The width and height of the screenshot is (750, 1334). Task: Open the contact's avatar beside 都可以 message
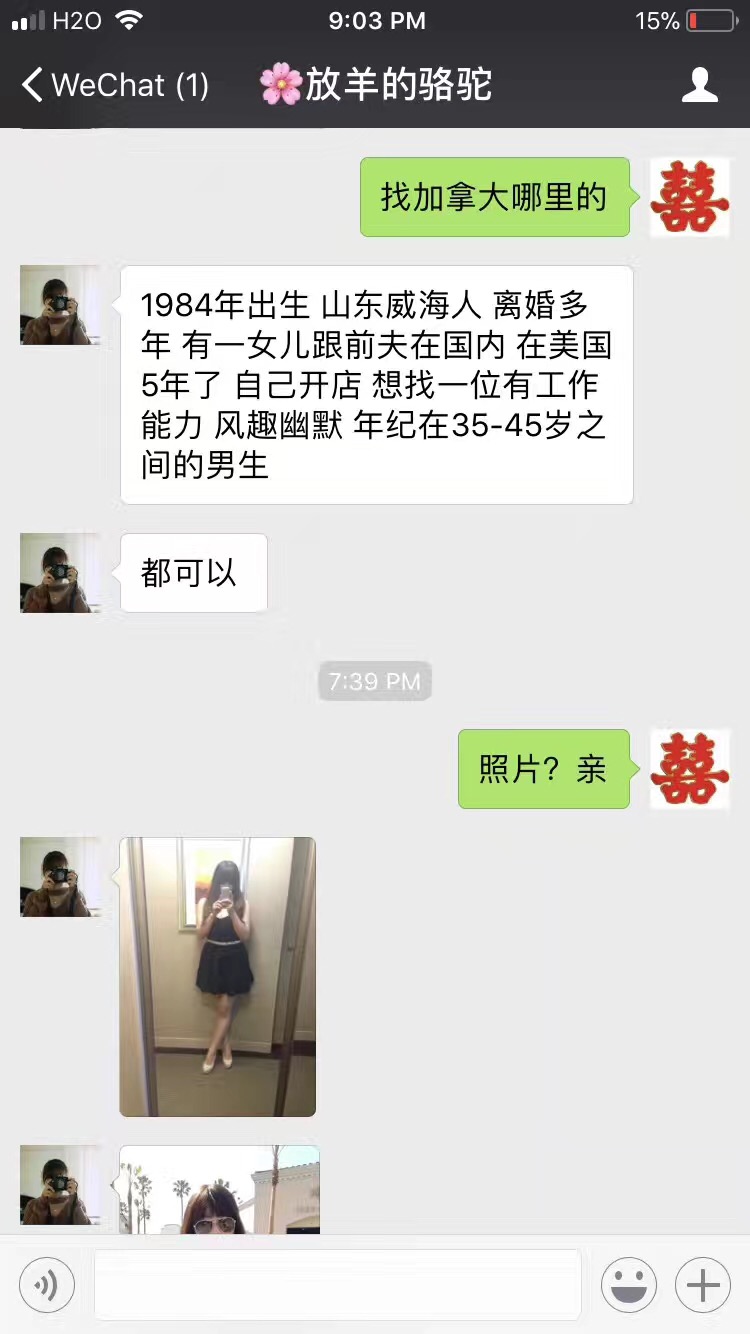point(60,573)
